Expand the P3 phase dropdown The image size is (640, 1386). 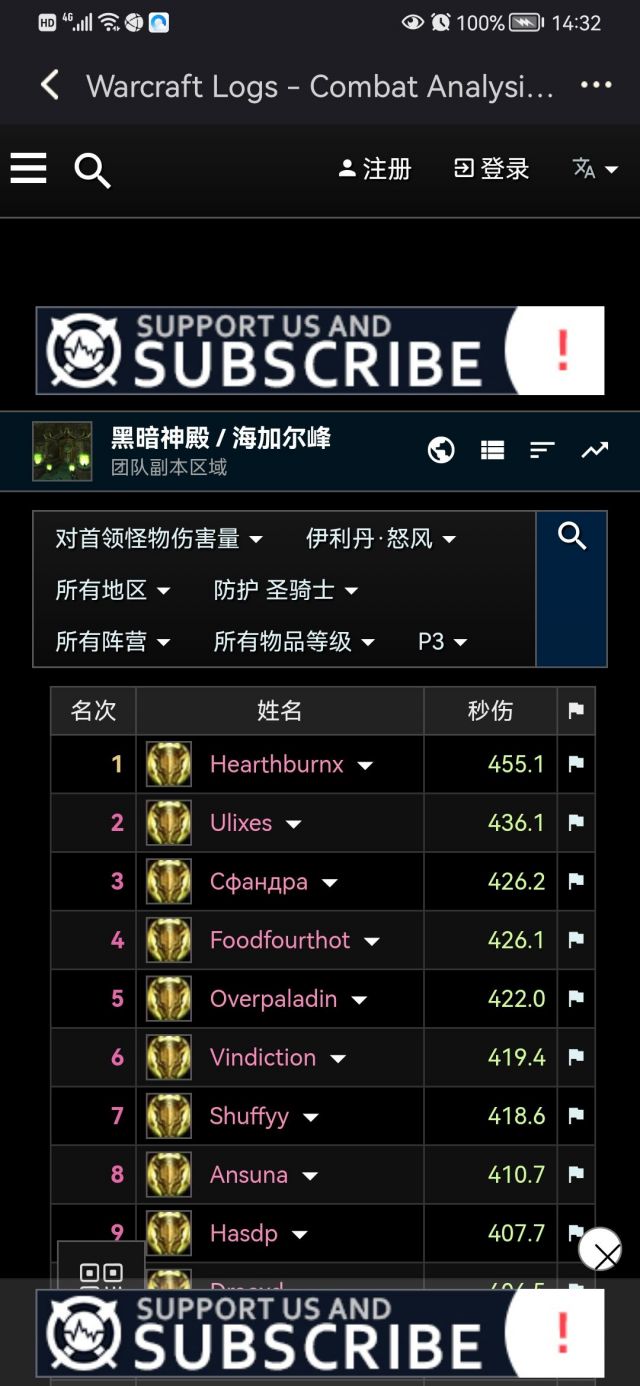click(x=442, y=641)
